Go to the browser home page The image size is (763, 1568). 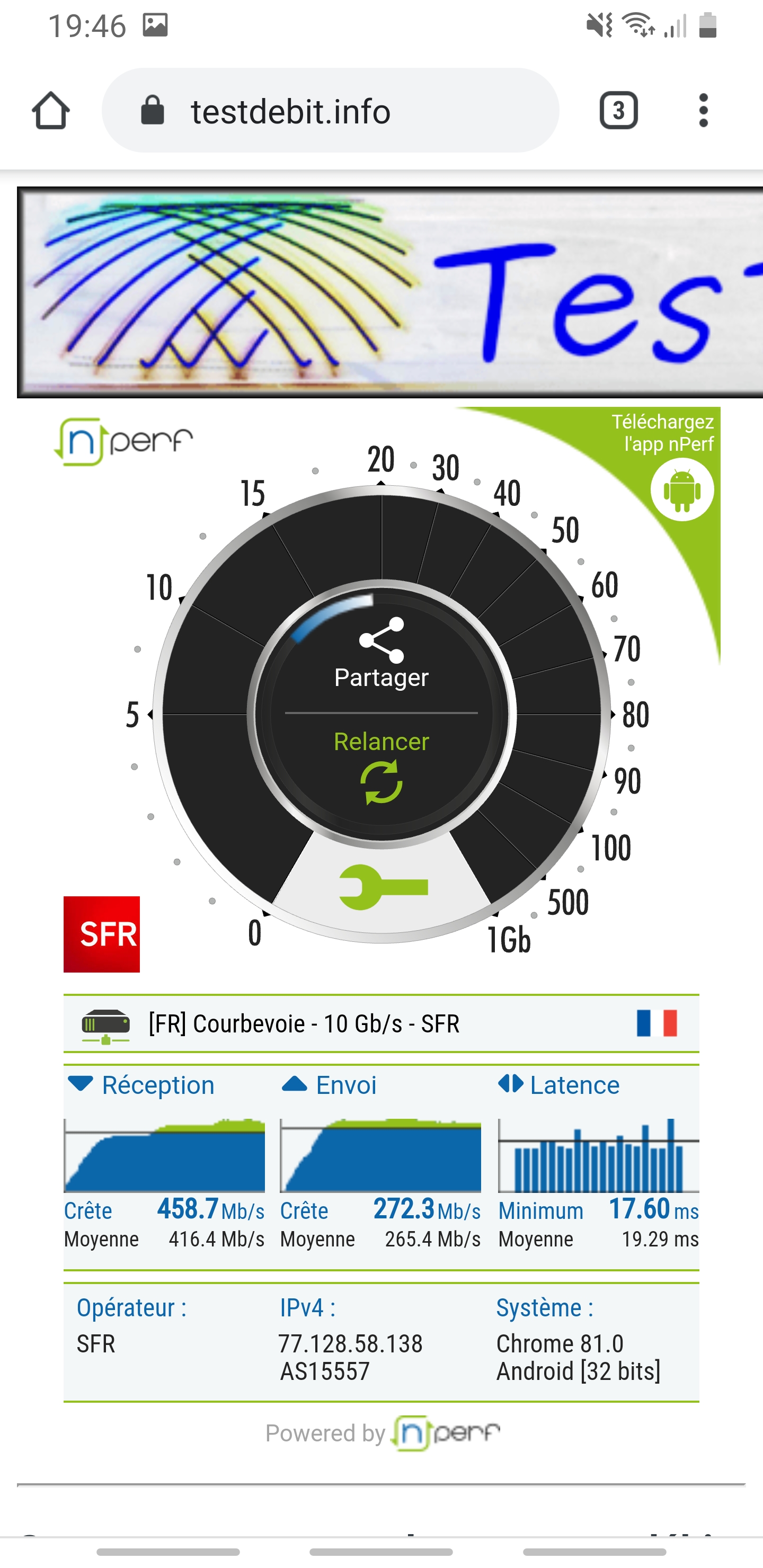(x=50, y=111)
